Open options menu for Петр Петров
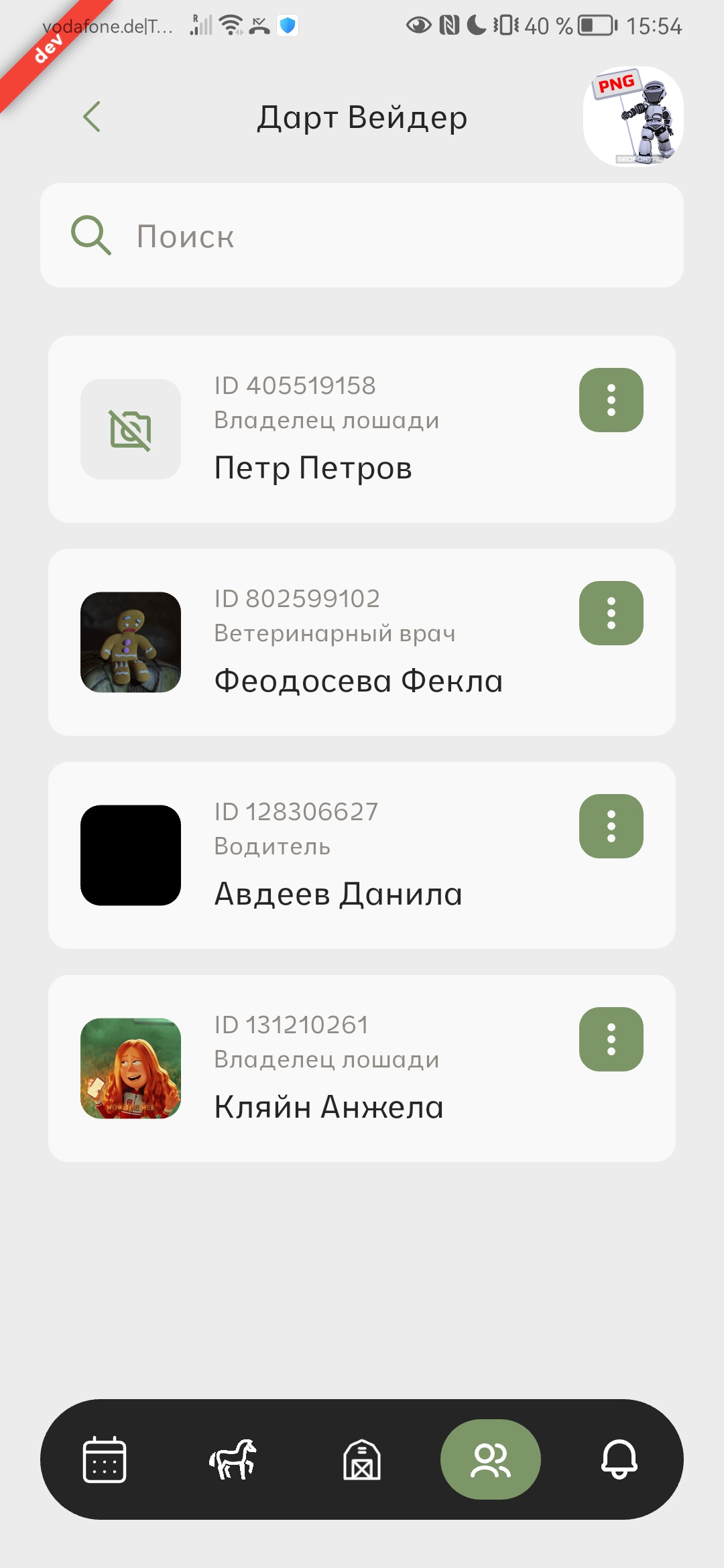 pos(611,400)
